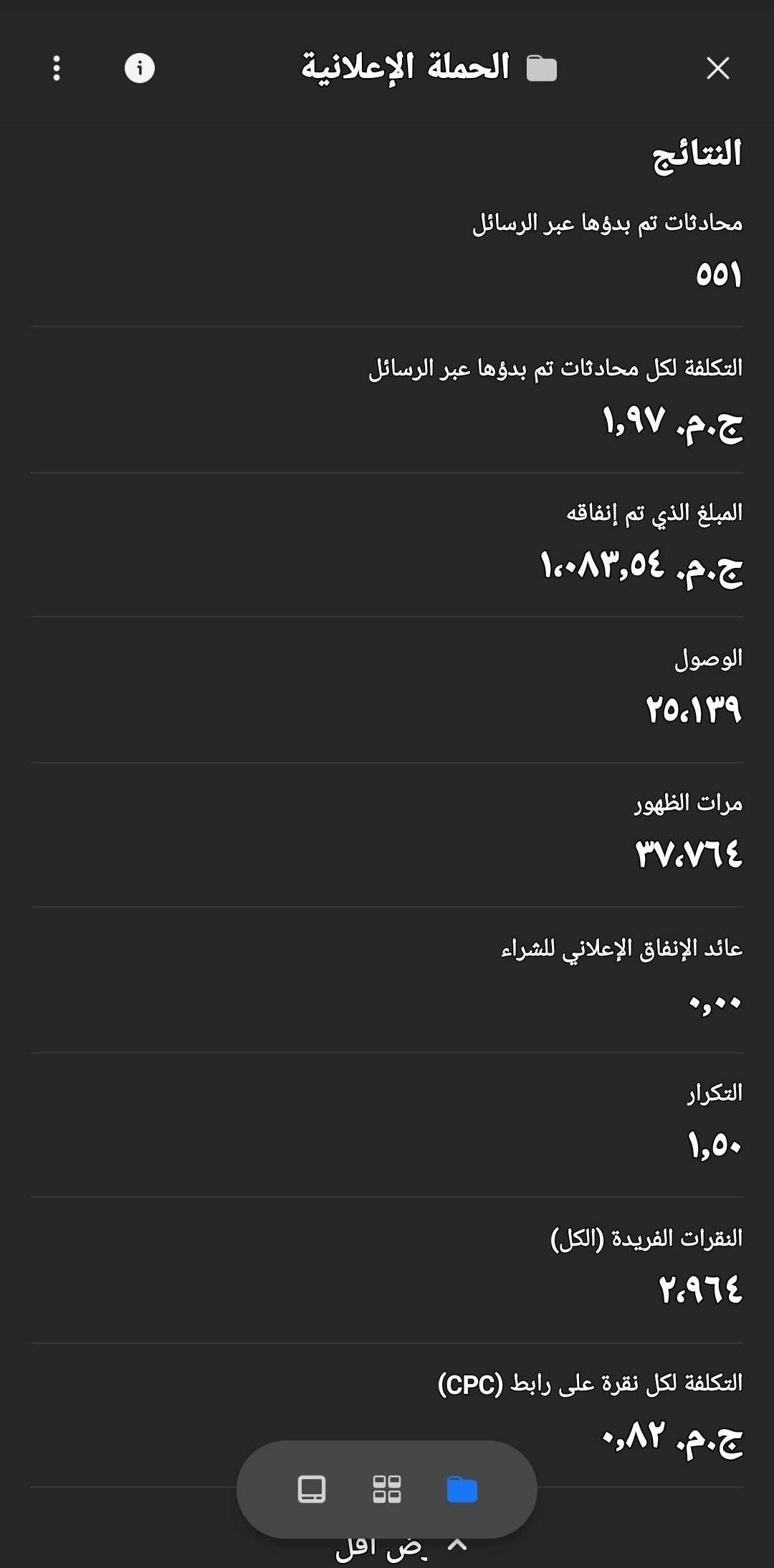Close the campaign details panel

click(x=717, y=69)
